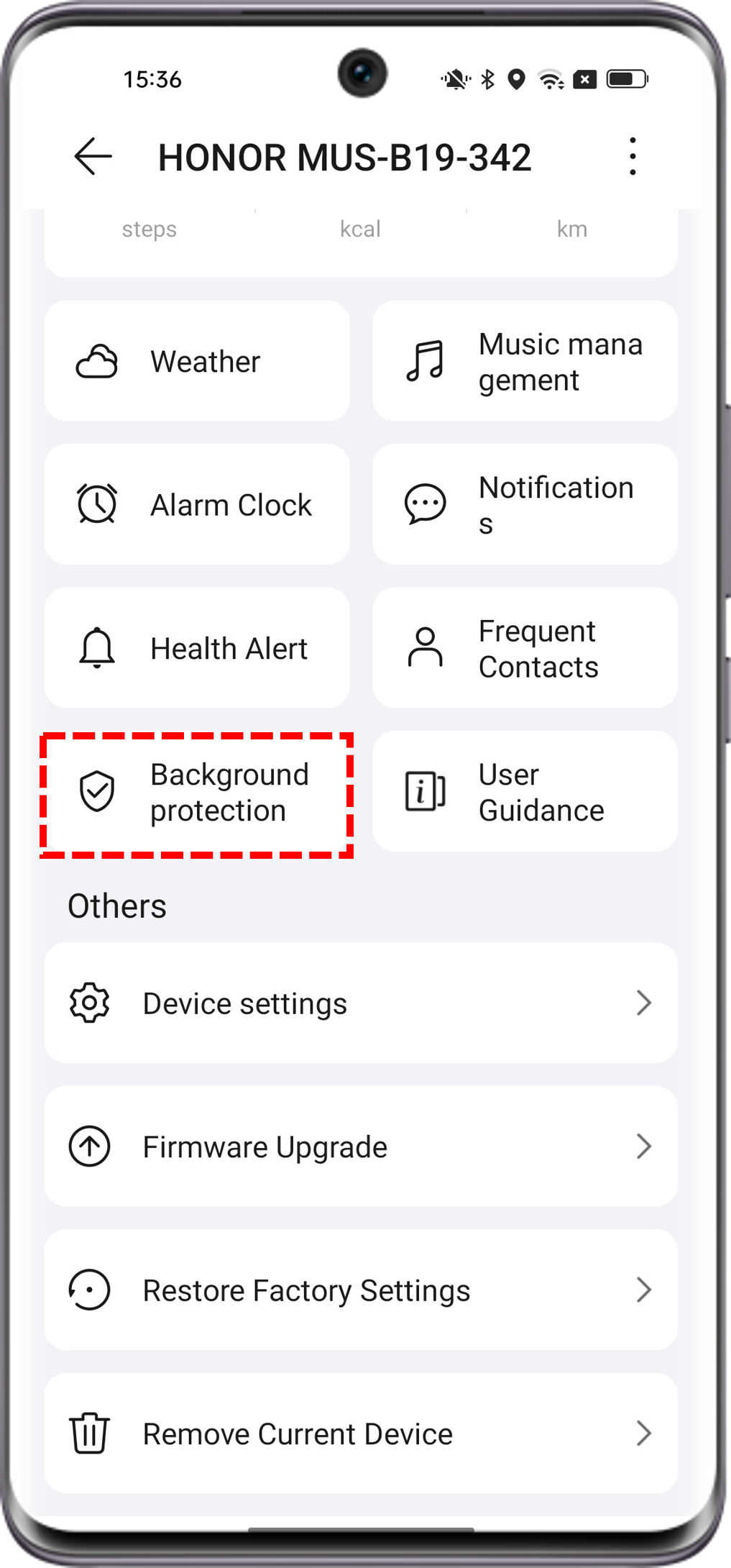Open the Weather card
Viewport: 731px width, 1568px height.
[x=197, y=361]
